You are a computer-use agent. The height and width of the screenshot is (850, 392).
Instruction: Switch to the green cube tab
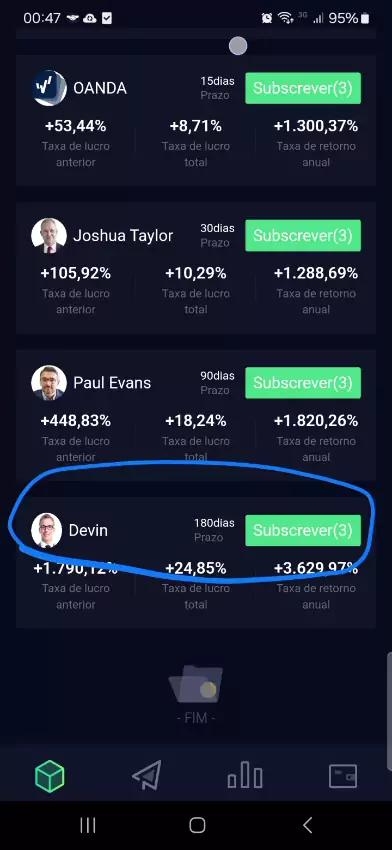[x=50, y=776]
